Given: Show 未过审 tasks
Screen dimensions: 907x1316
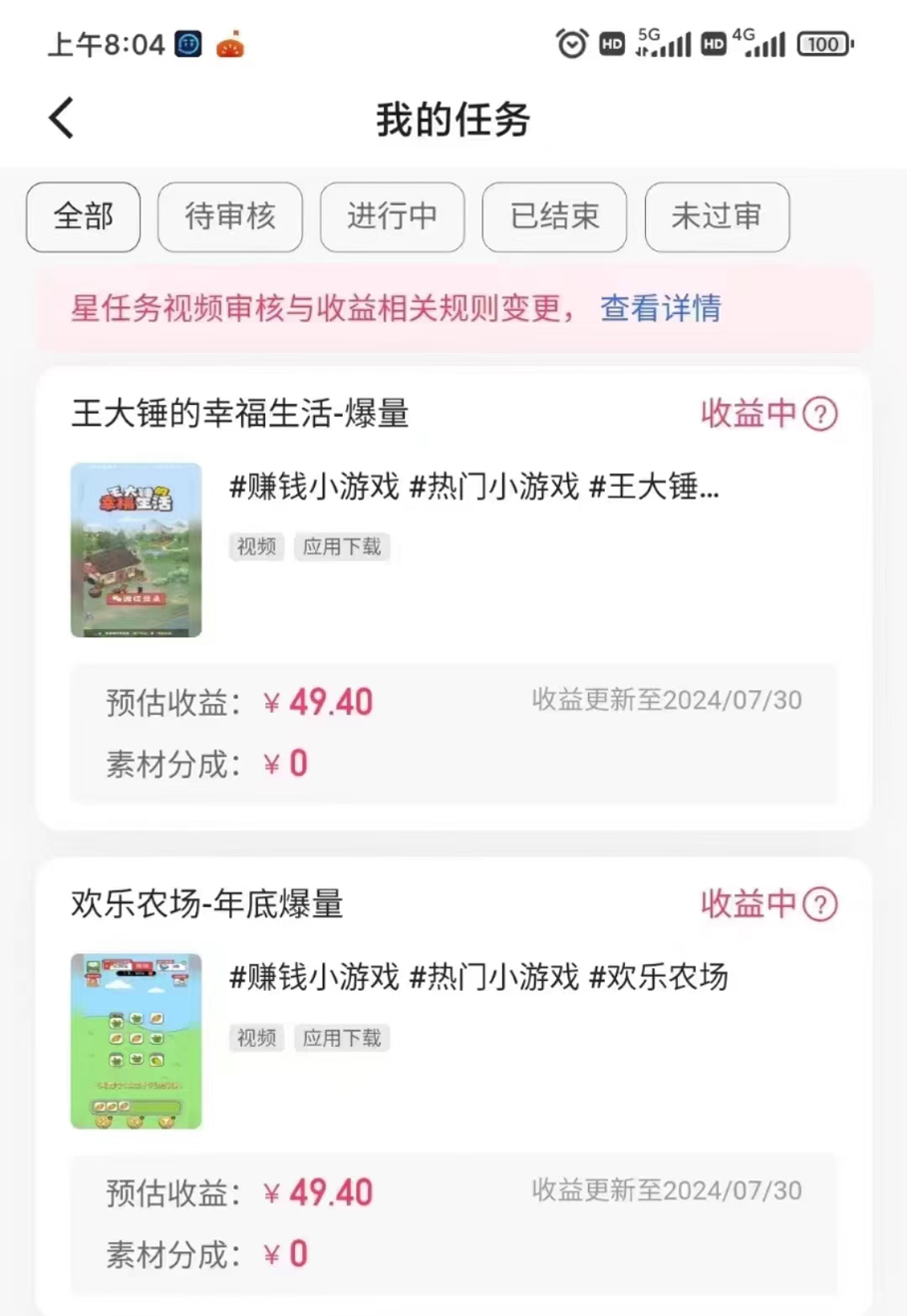Looking at the screenshot, I should [717, 216].
